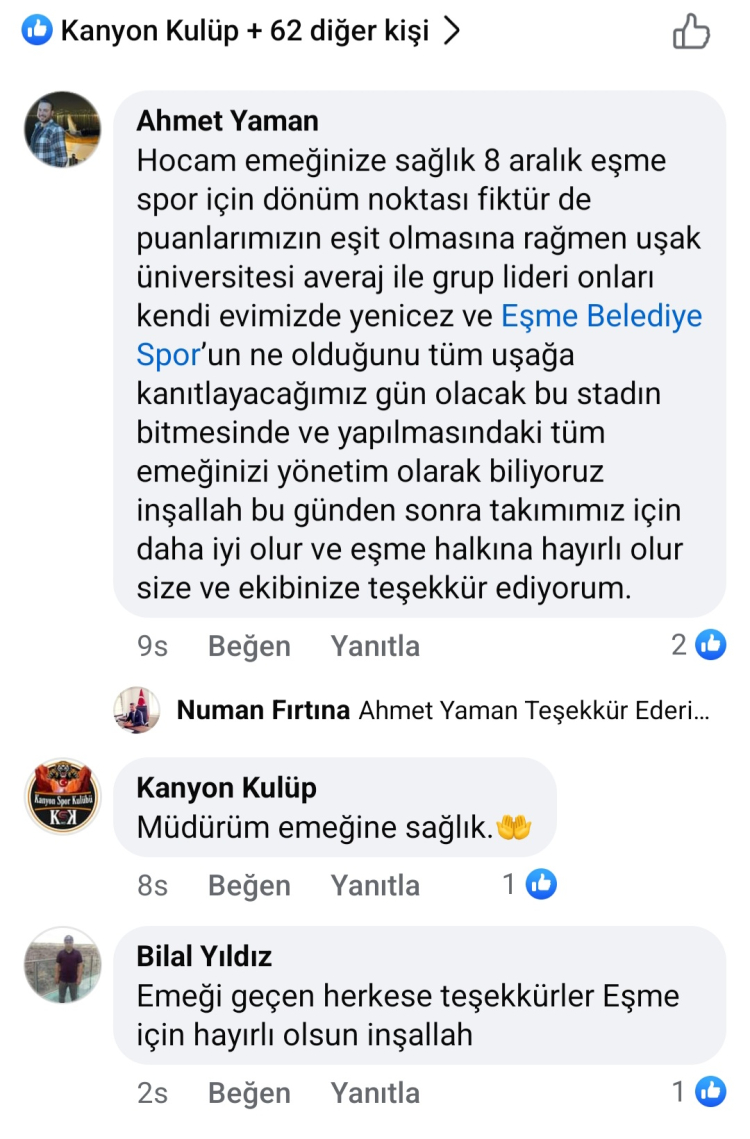Open Kanyon Kulüp's profile picture
The image size is (750, 1139).
[62, 796]
